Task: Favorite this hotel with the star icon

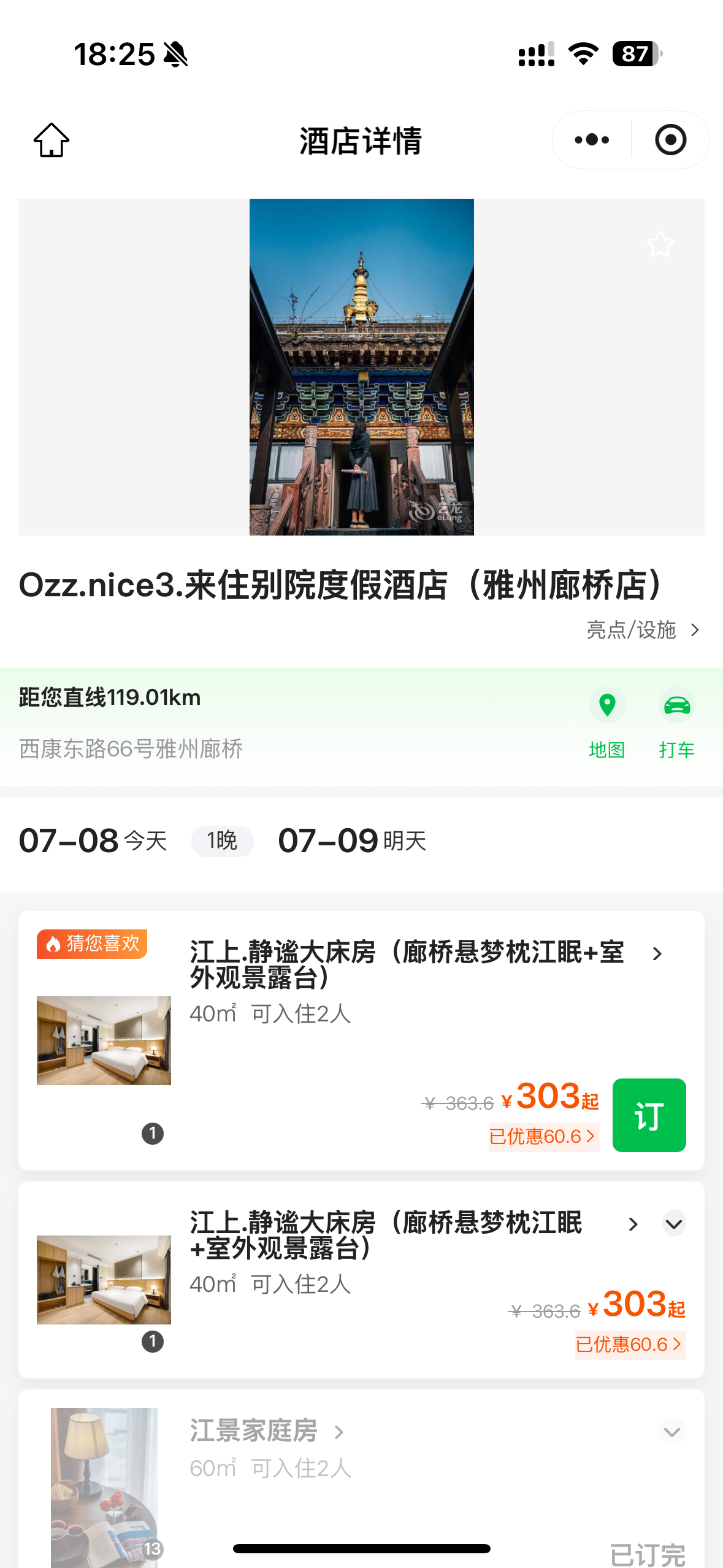Action: click(660, 245)
